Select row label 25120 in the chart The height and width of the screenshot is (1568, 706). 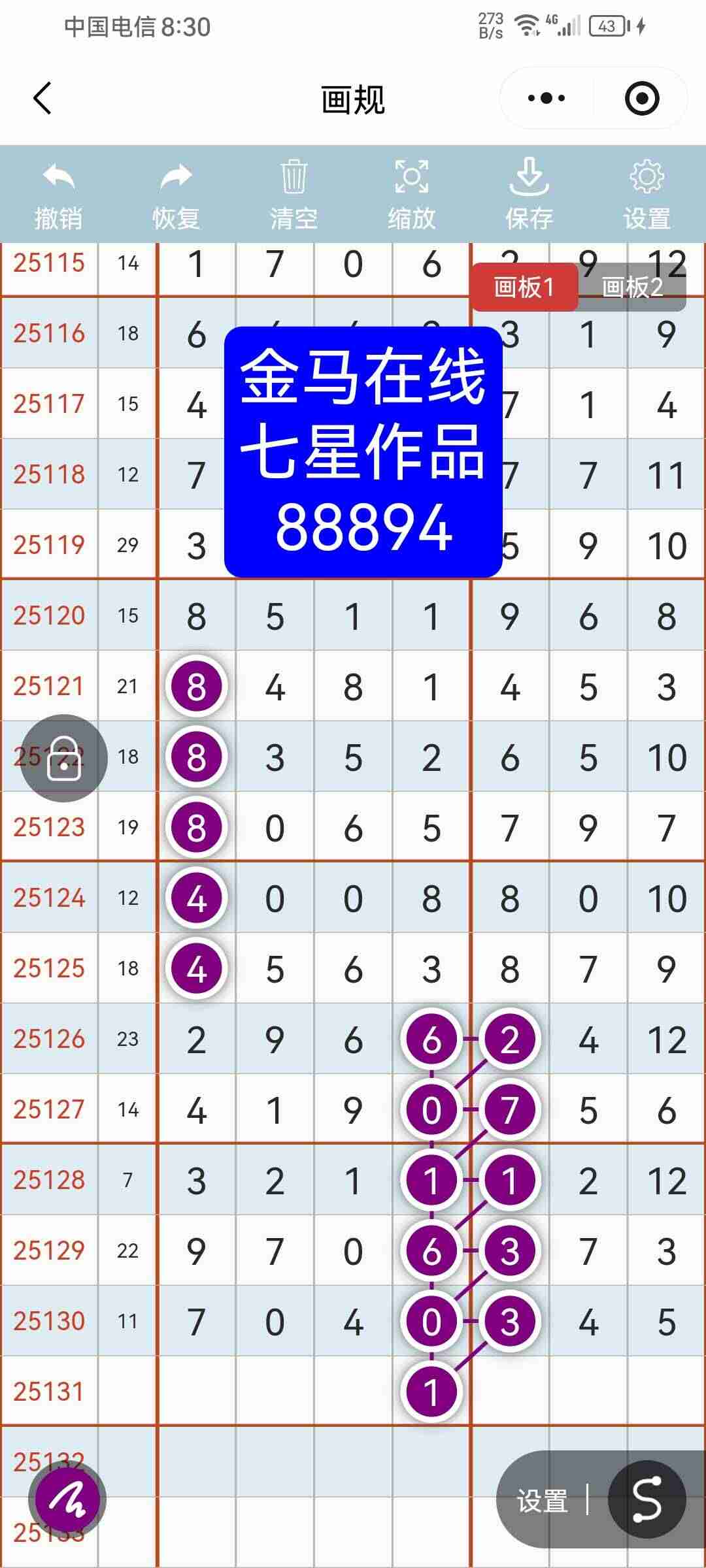(x=49, y=615)
